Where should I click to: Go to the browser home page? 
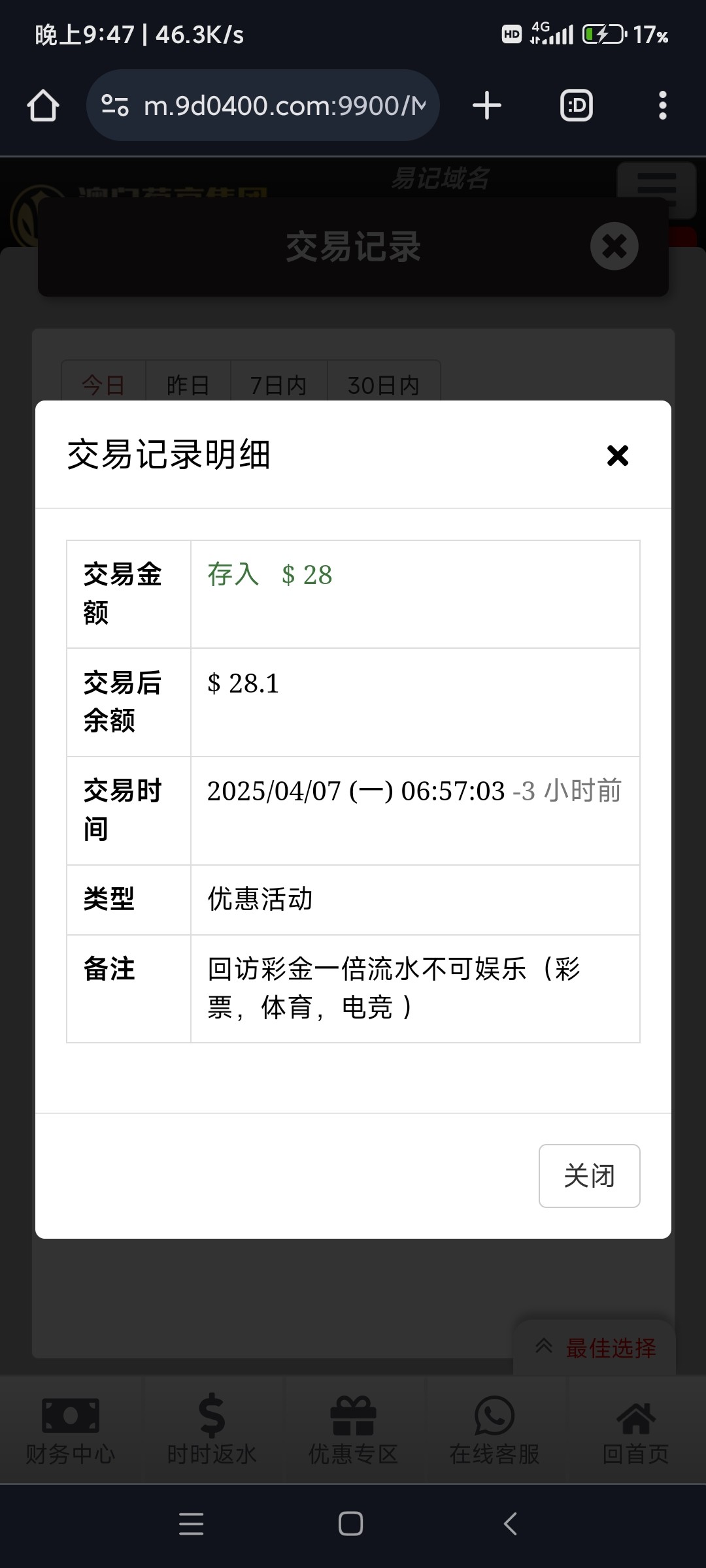coord(43,106)
